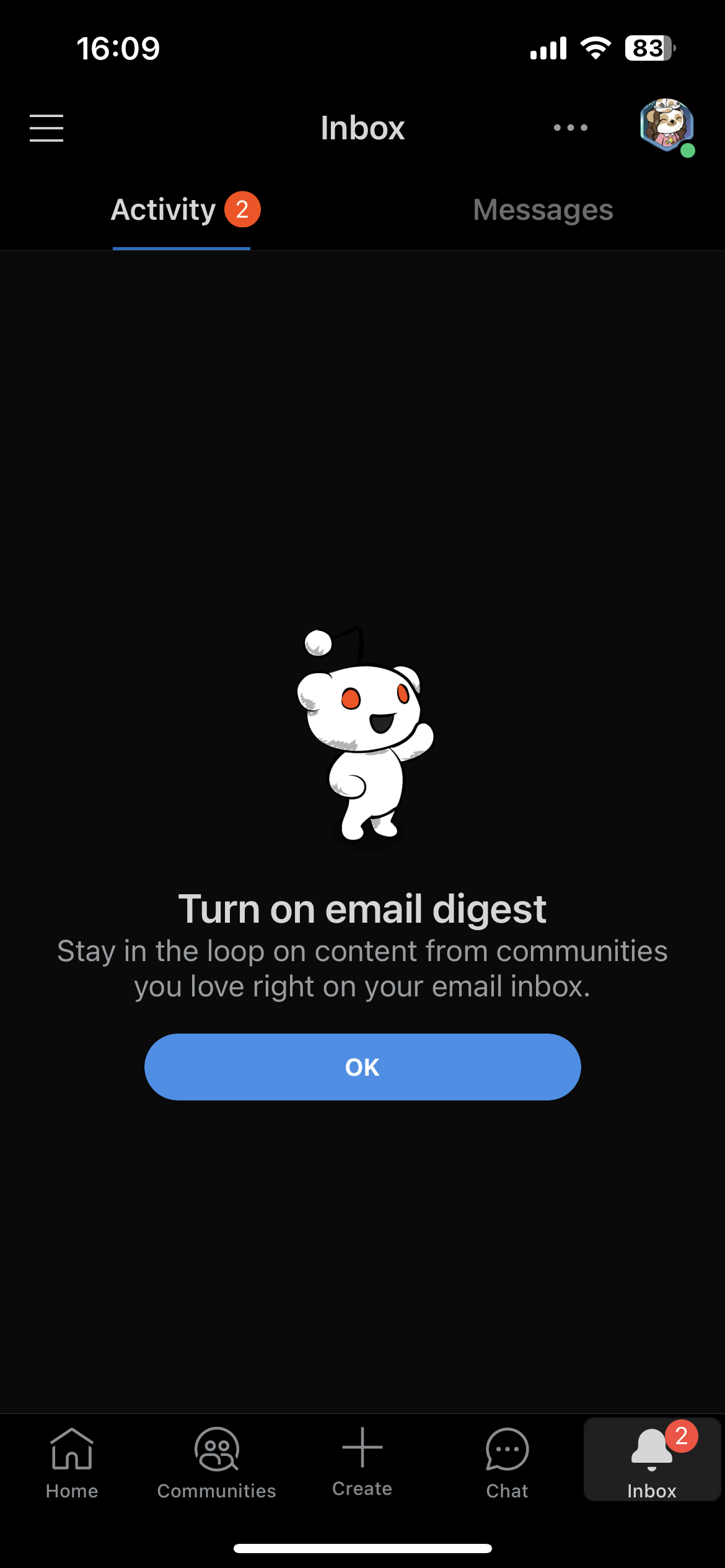Open the Communities tab
Viewport: 725px width, 1568px height.
click(x=216, y=1463)
